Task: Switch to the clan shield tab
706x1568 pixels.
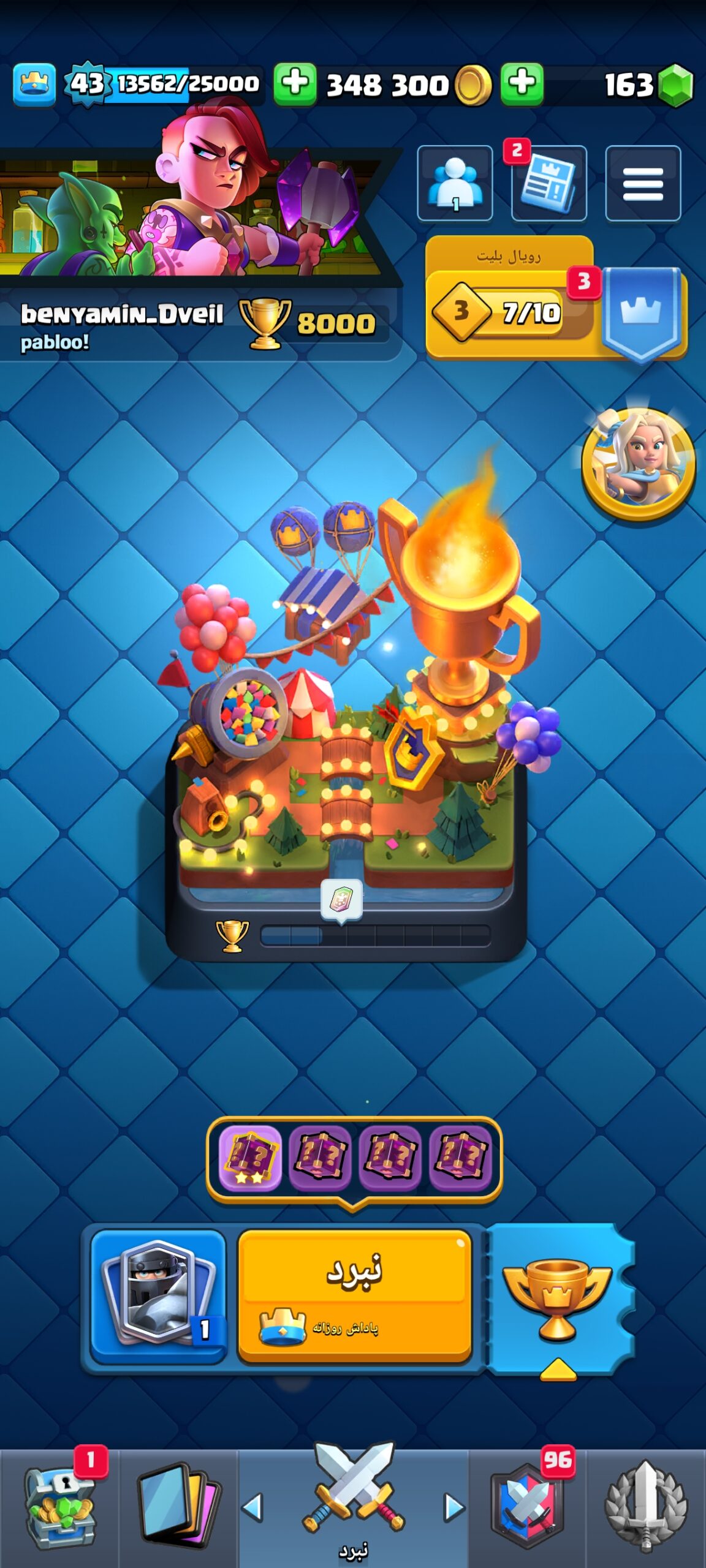Action: (528, 1507)
